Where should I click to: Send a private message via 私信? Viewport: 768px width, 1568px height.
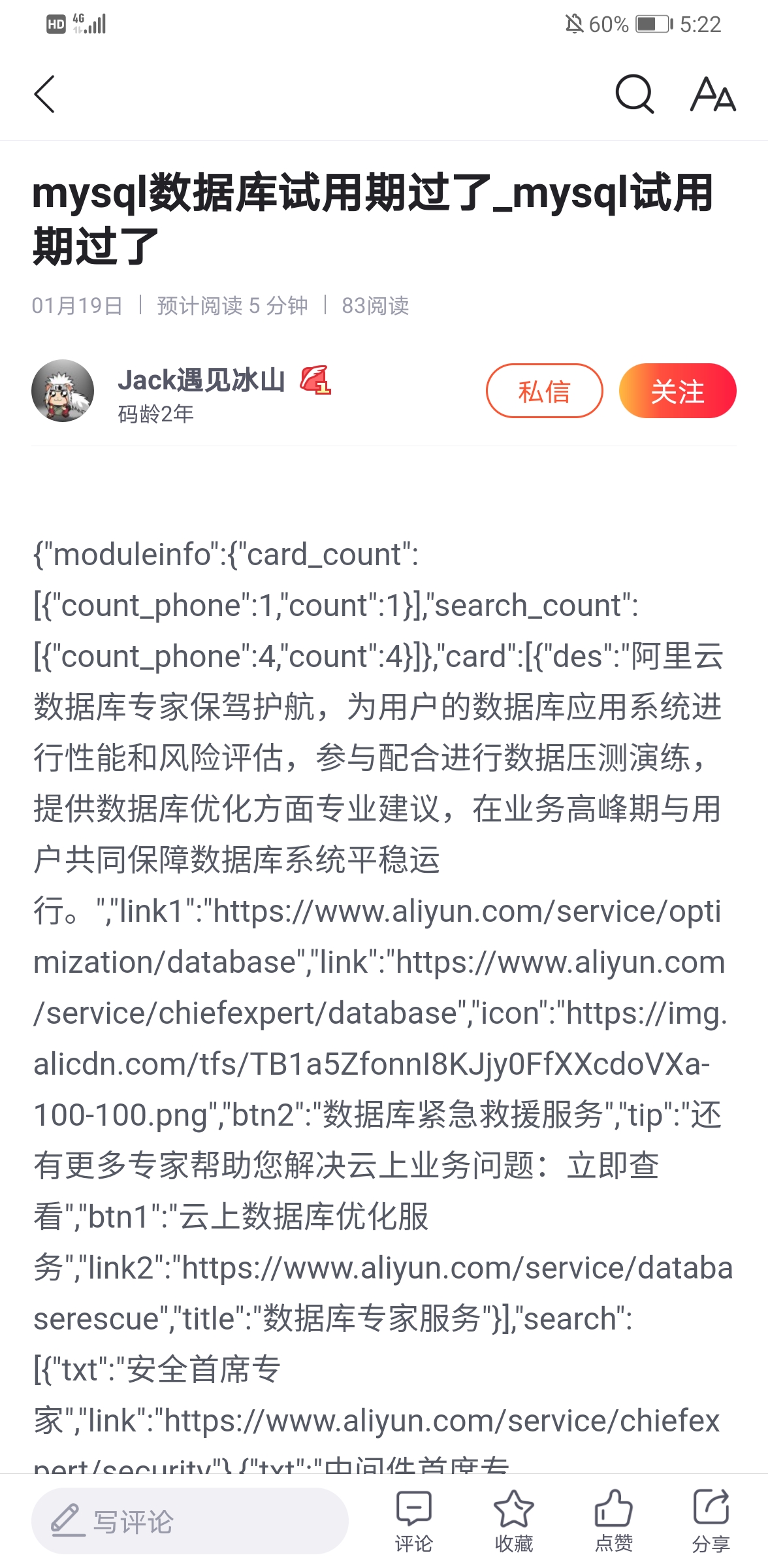pyautogui.click(x=544, y=391)
